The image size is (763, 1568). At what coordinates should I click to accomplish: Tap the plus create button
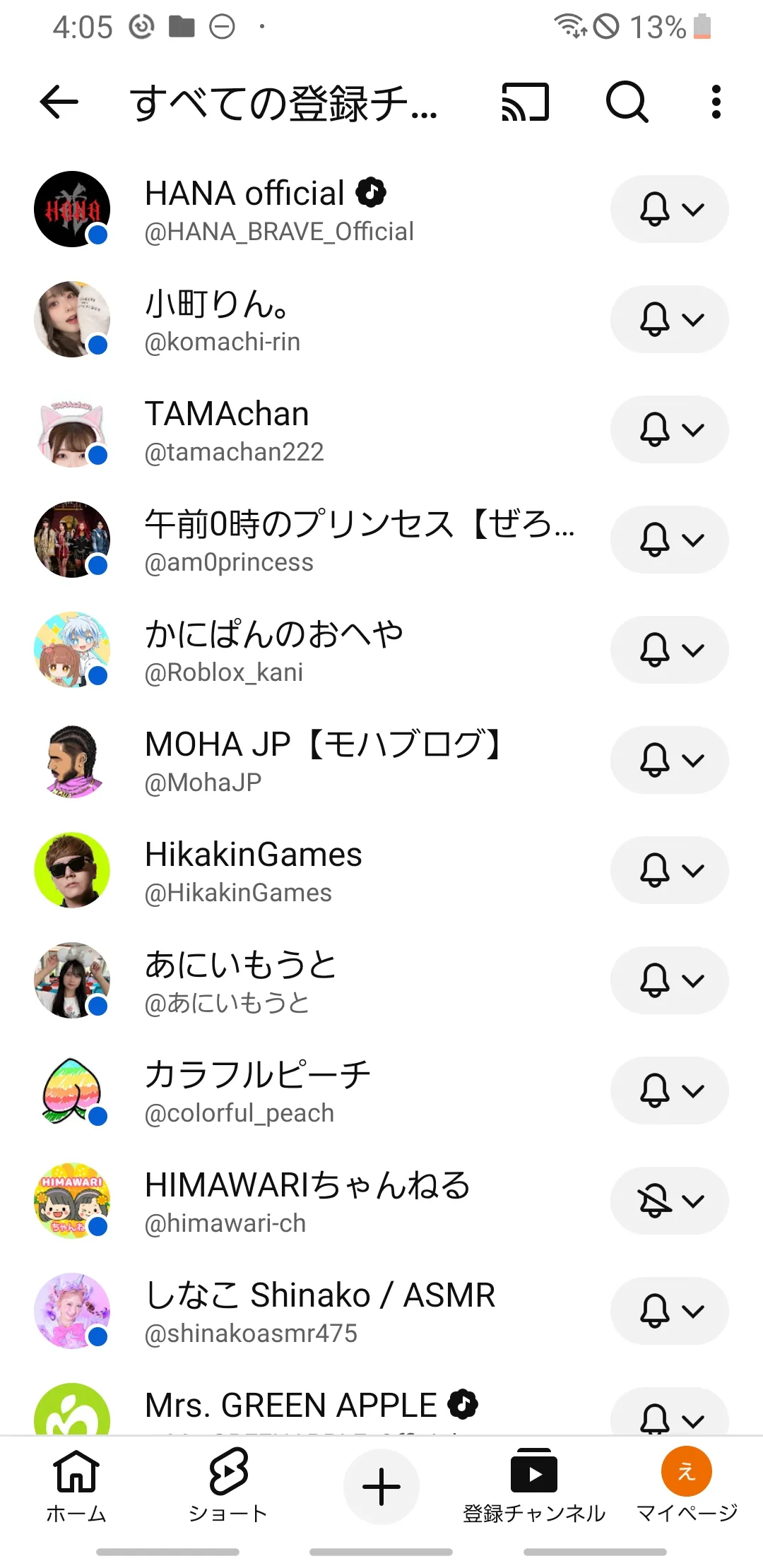click(x=381, y=1487)
